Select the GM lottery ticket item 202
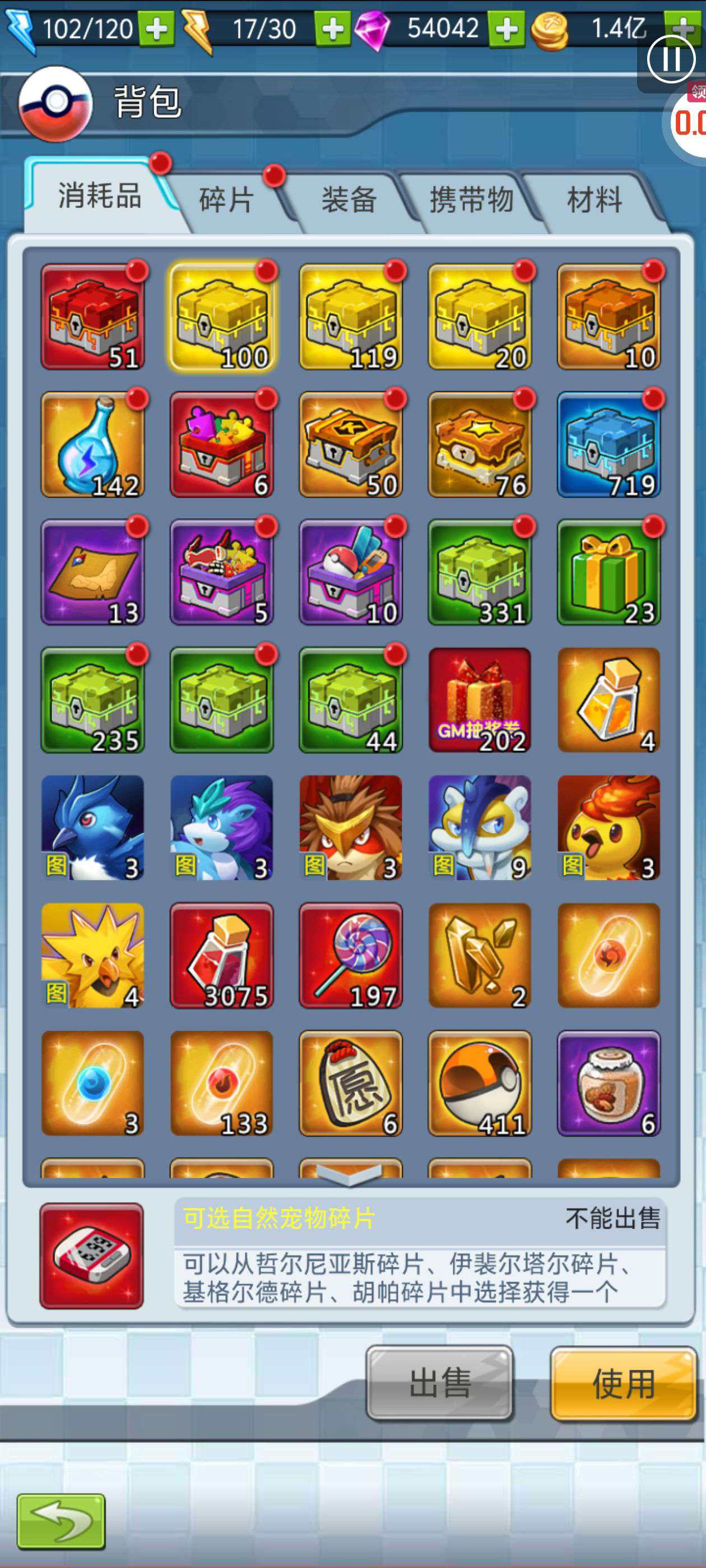This screenshot has height=1568, width=706. (x=480, y=700)
